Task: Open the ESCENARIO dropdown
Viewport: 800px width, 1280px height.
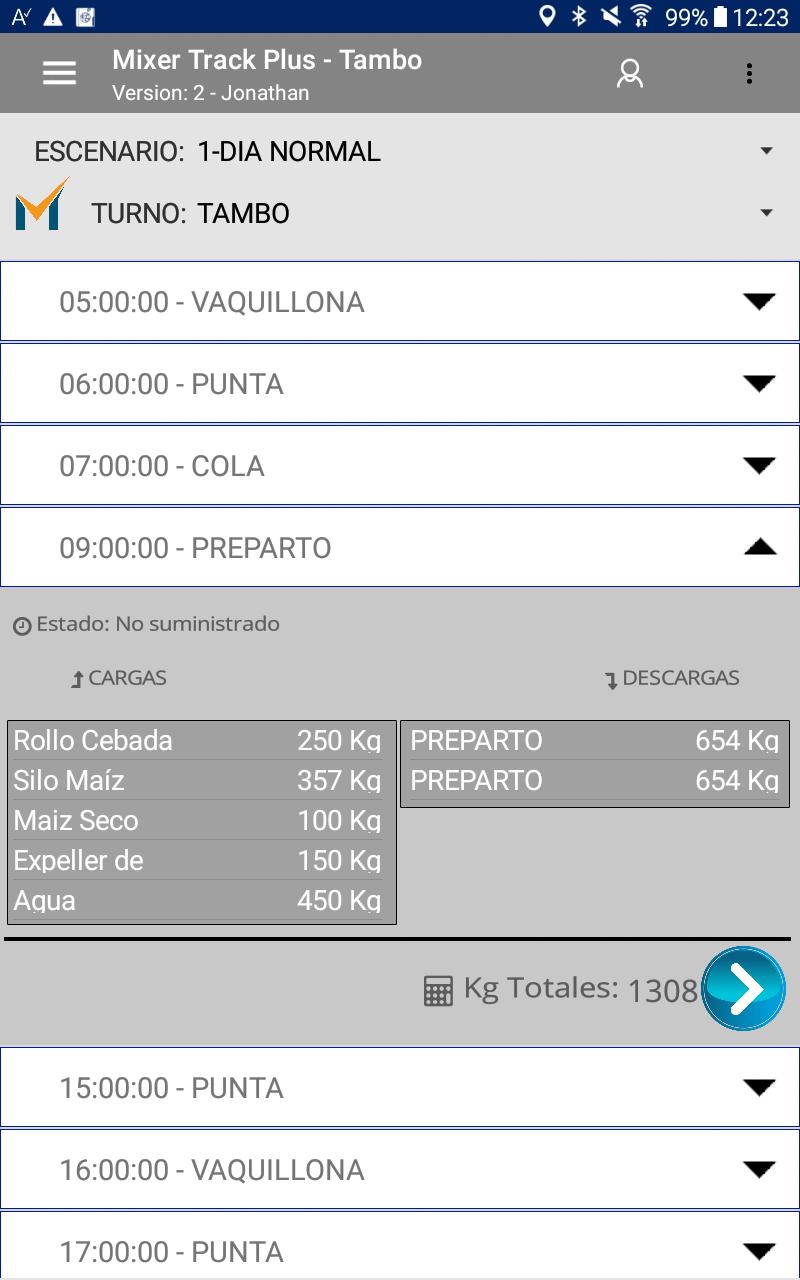Action: point(400,152)
